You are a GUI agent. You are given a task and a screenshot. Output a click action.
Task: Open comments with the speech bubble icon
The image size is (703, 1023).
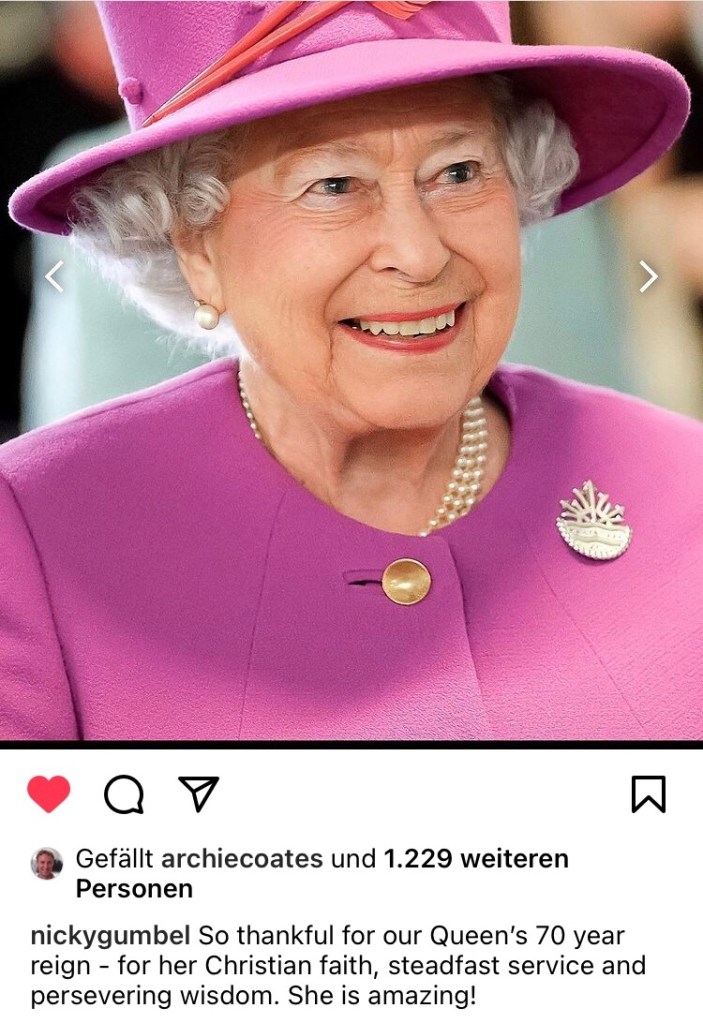point(124,795)
